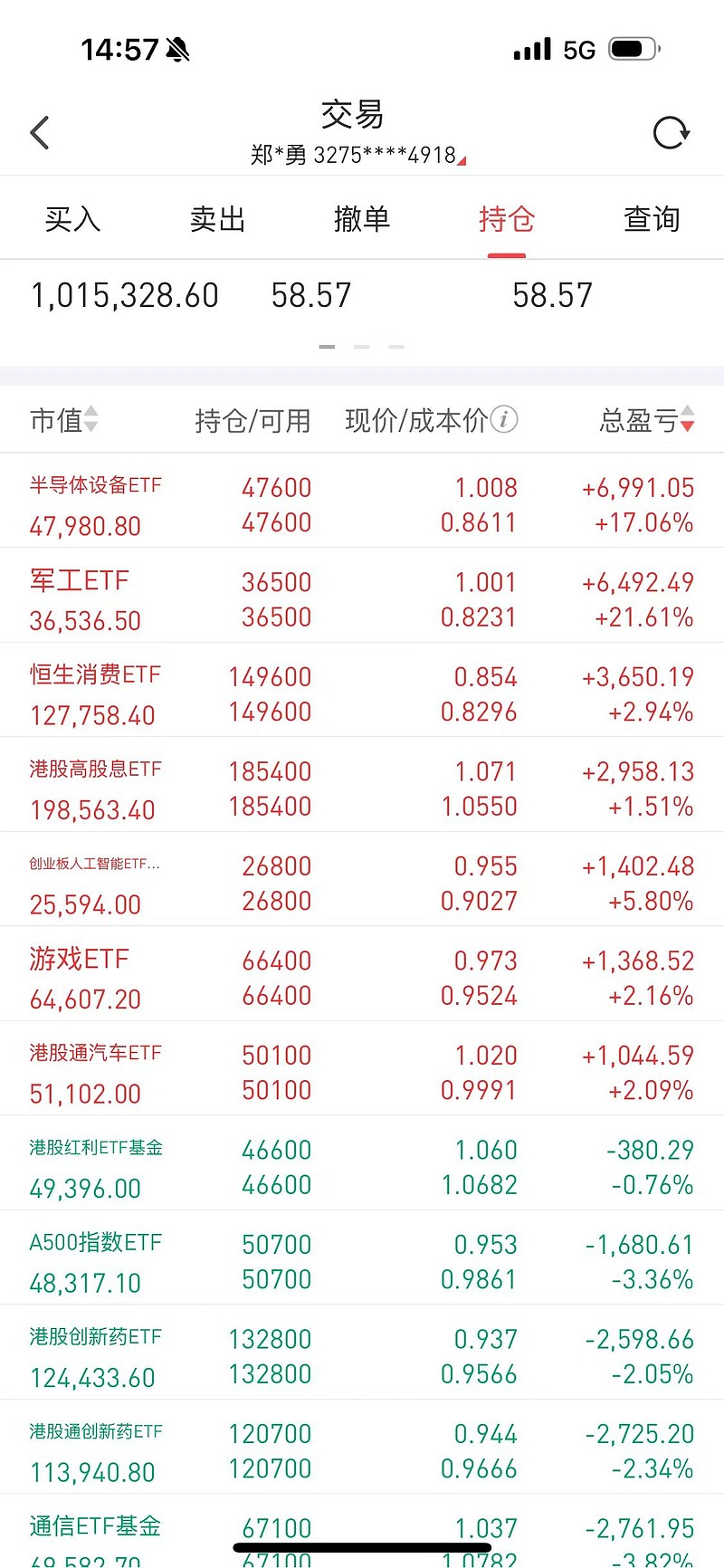The height and width of the screenshot is (1568, 724).
Task: Open the 半导体设备ETF holding details
Action: (x=362, y=503)
